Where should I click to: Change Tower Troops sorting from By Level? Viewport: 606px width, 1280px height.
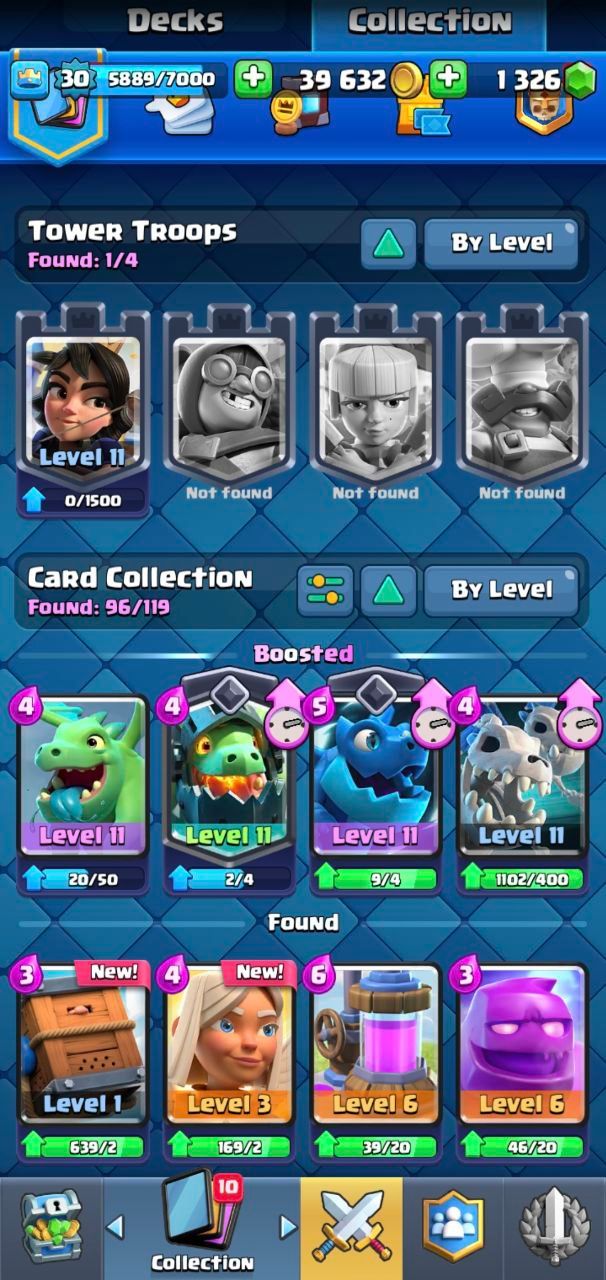(501, 243)
